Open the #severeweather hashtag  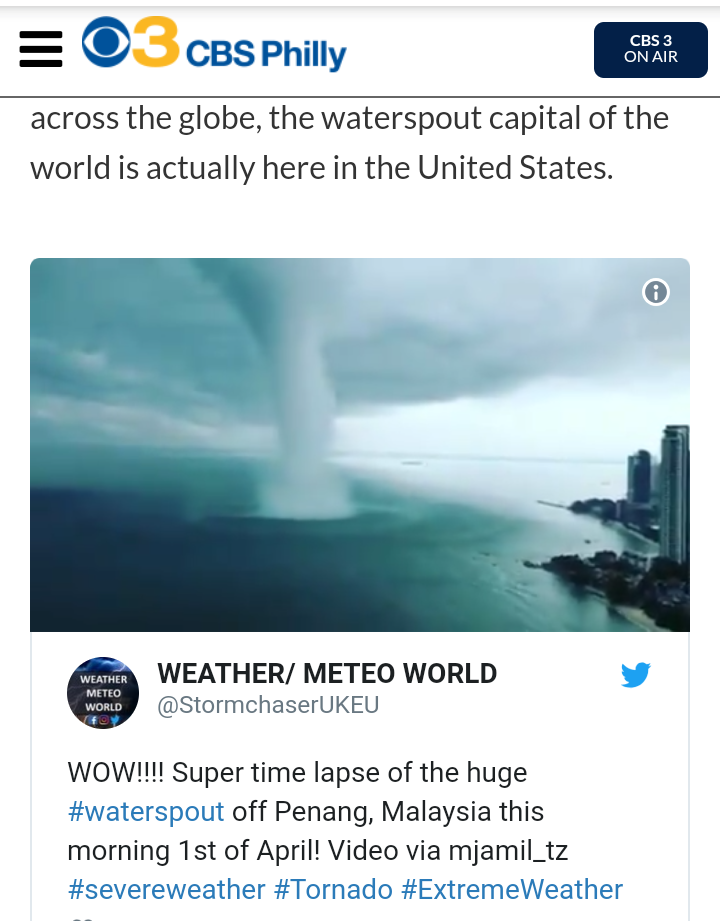166,889
